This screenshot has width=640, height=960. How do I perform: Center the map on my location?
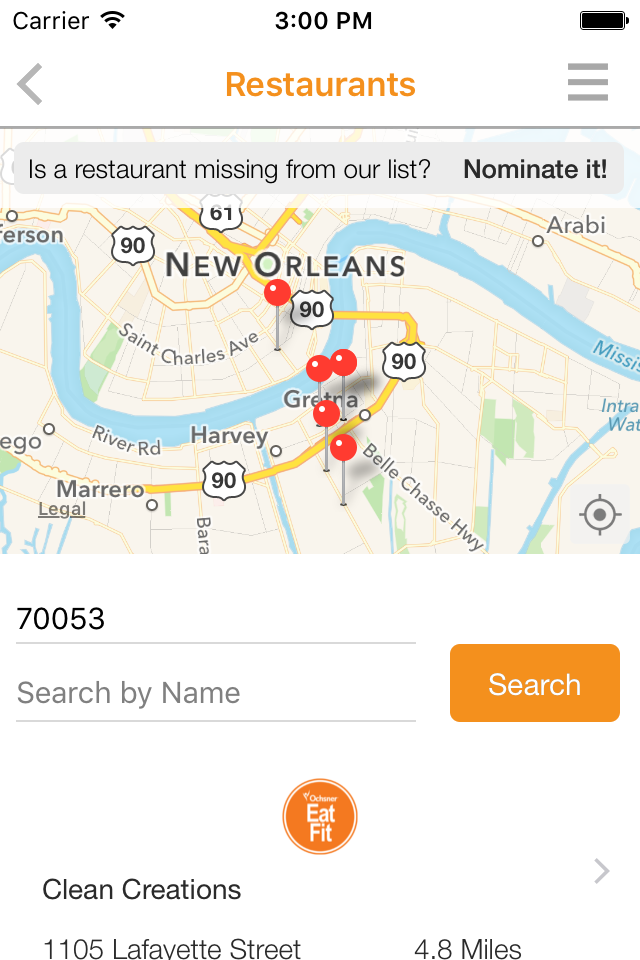(x=600, y=515)
